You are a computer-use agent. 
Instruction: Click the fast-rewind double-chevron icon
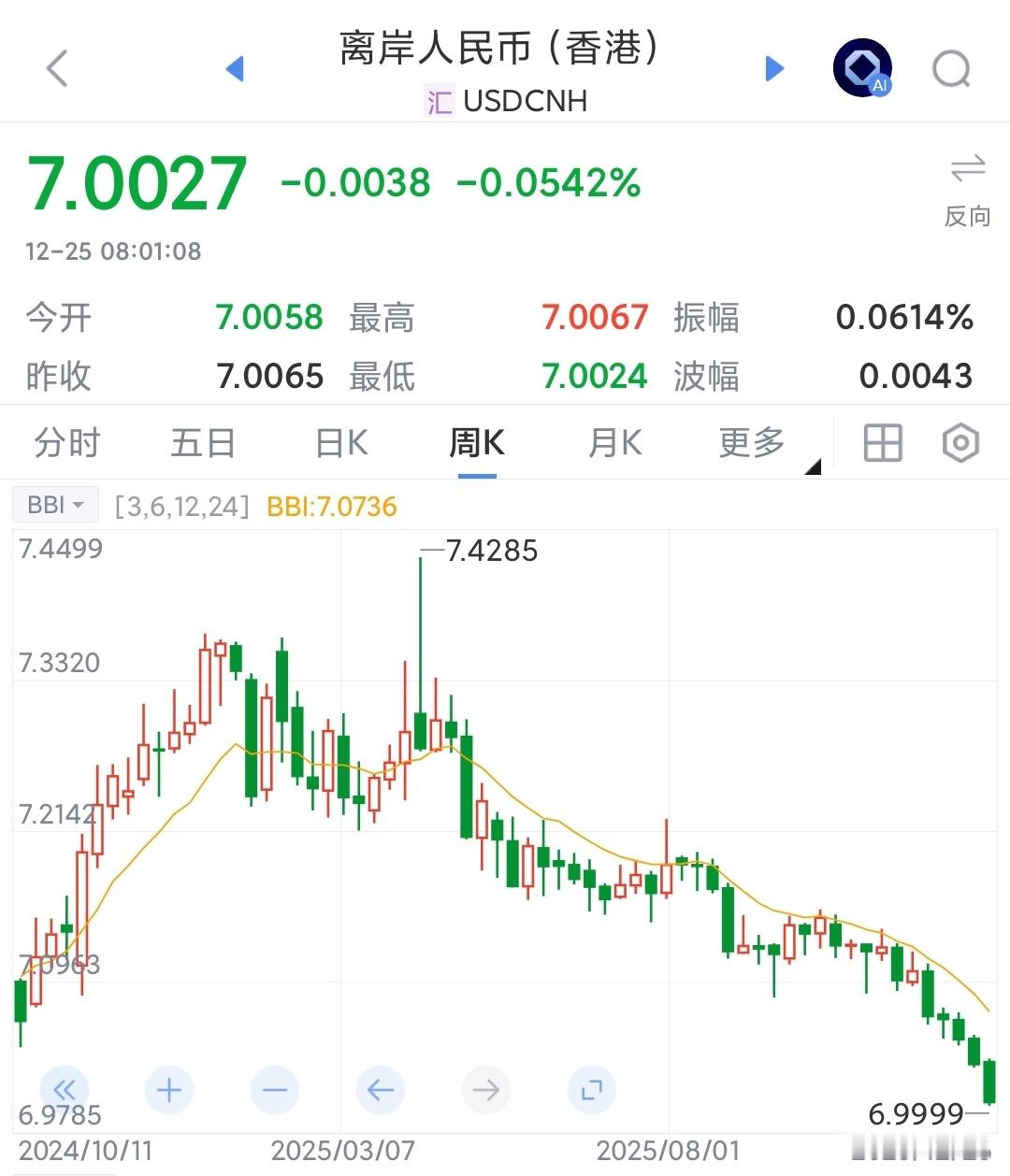click(64, 1090)
